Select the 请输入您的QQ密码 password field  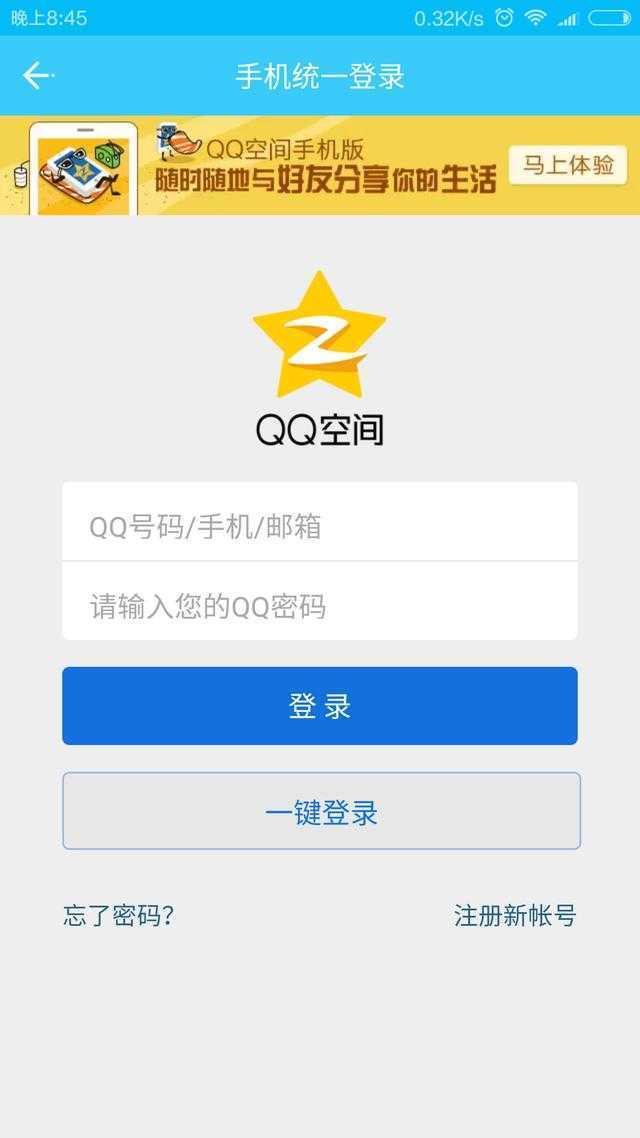coord(320,606)
